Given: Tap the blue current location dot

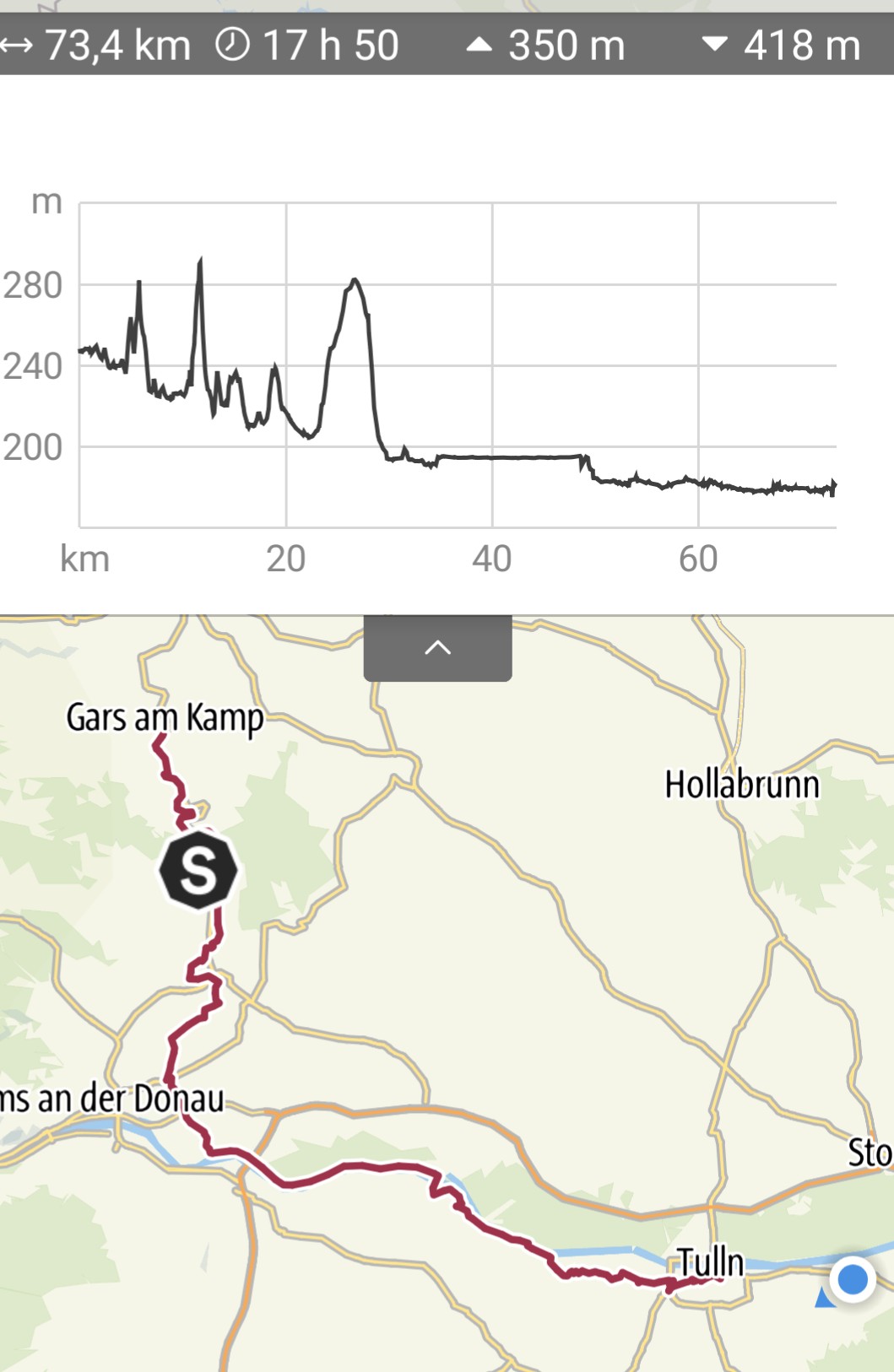Looking at the screenshot, I should pos(852,1279).
